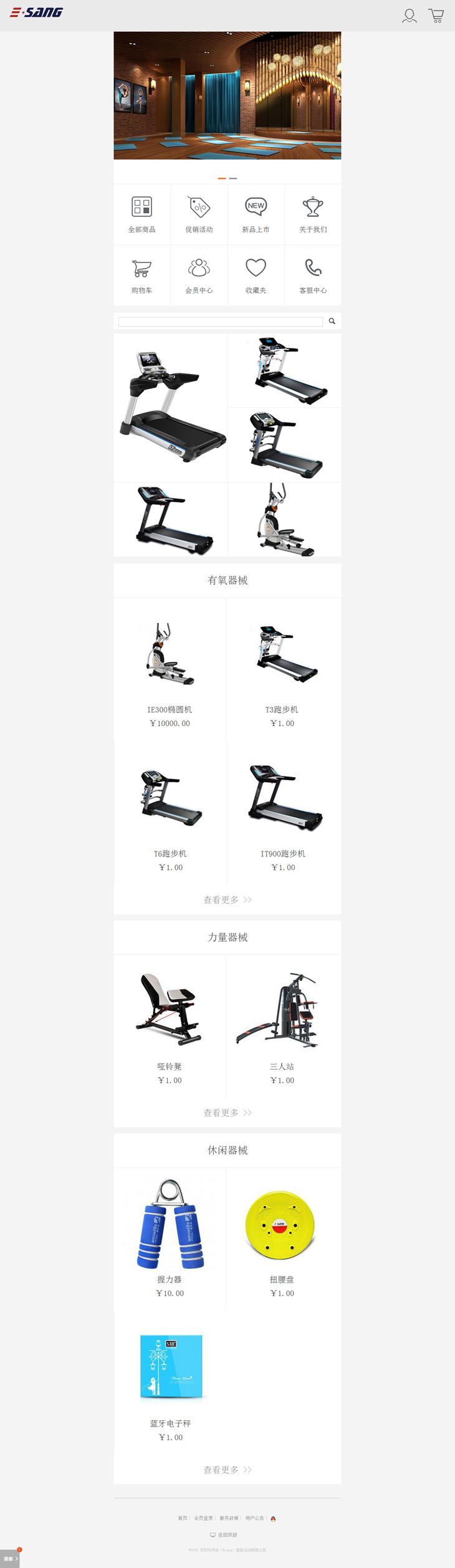The width and height of the screenshot is (455, 1568).
Task: Open the shopping cart icon in header
Action: [436, 16]
